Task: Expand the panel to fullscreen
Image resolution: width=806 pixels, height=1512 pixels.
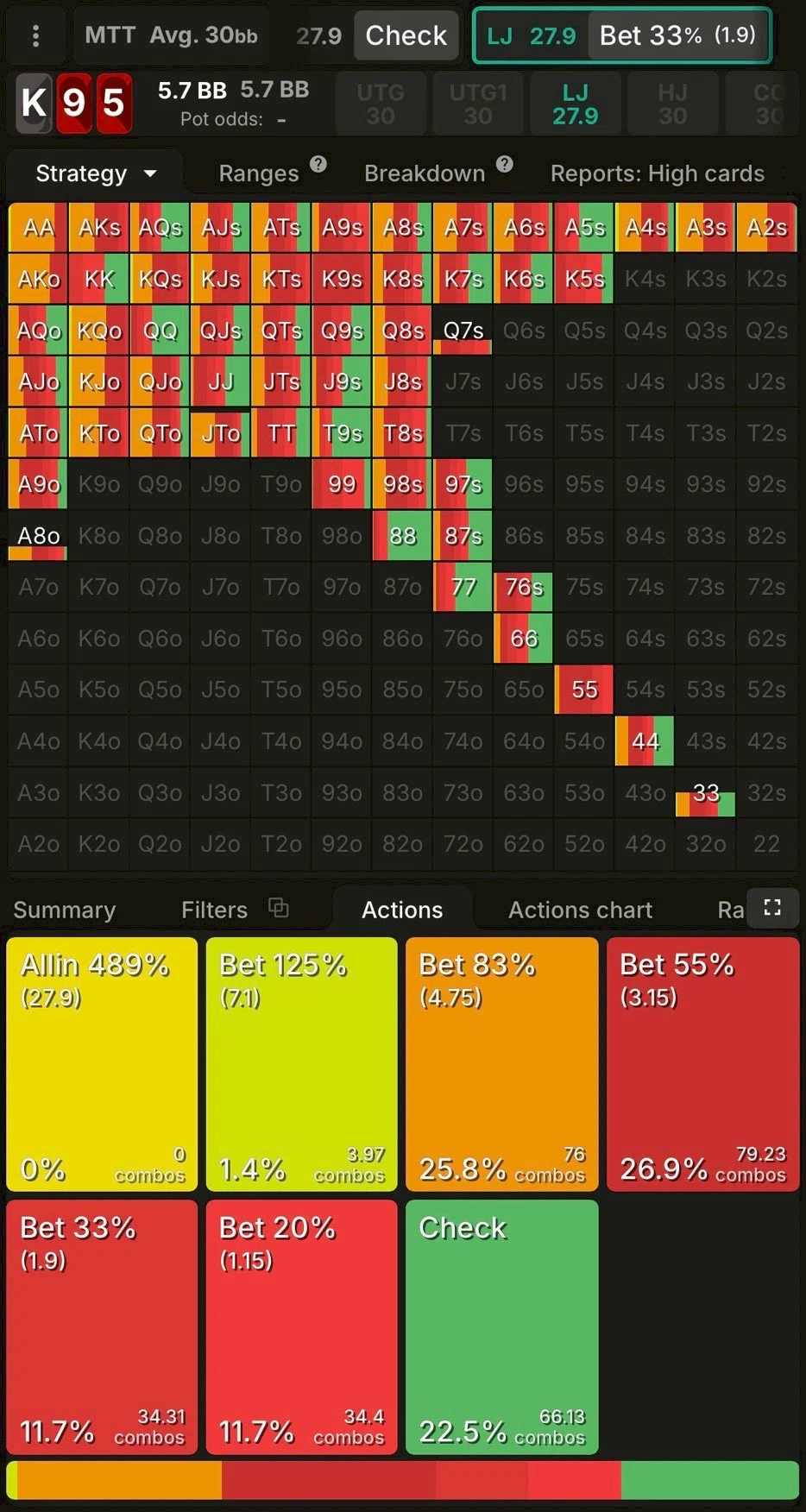Action: point(772,908)
